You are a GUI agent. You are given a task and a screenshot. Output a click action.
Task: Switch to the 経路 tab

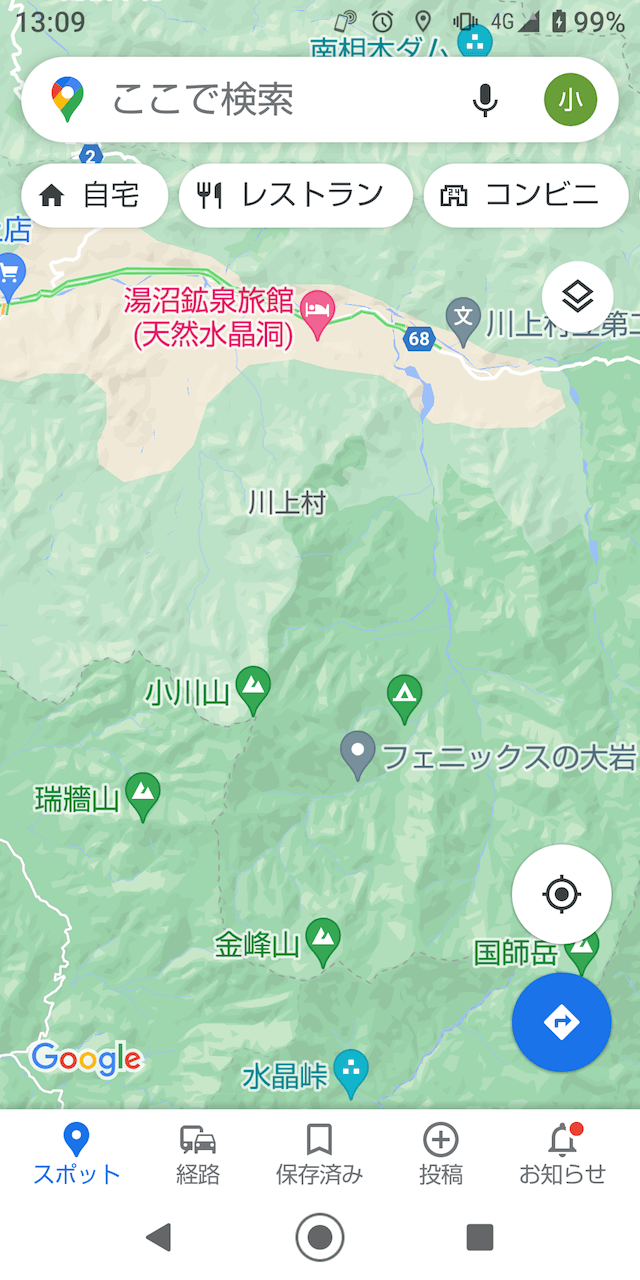[198, 1154]
